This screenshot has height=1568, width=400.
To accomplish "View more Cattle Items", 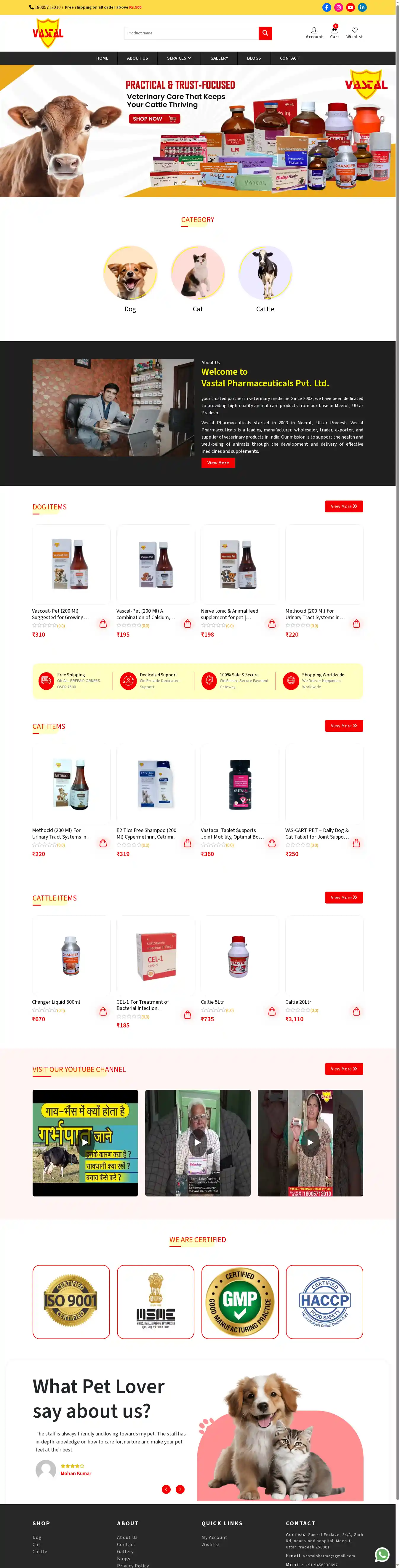I will tap(343, 897).
